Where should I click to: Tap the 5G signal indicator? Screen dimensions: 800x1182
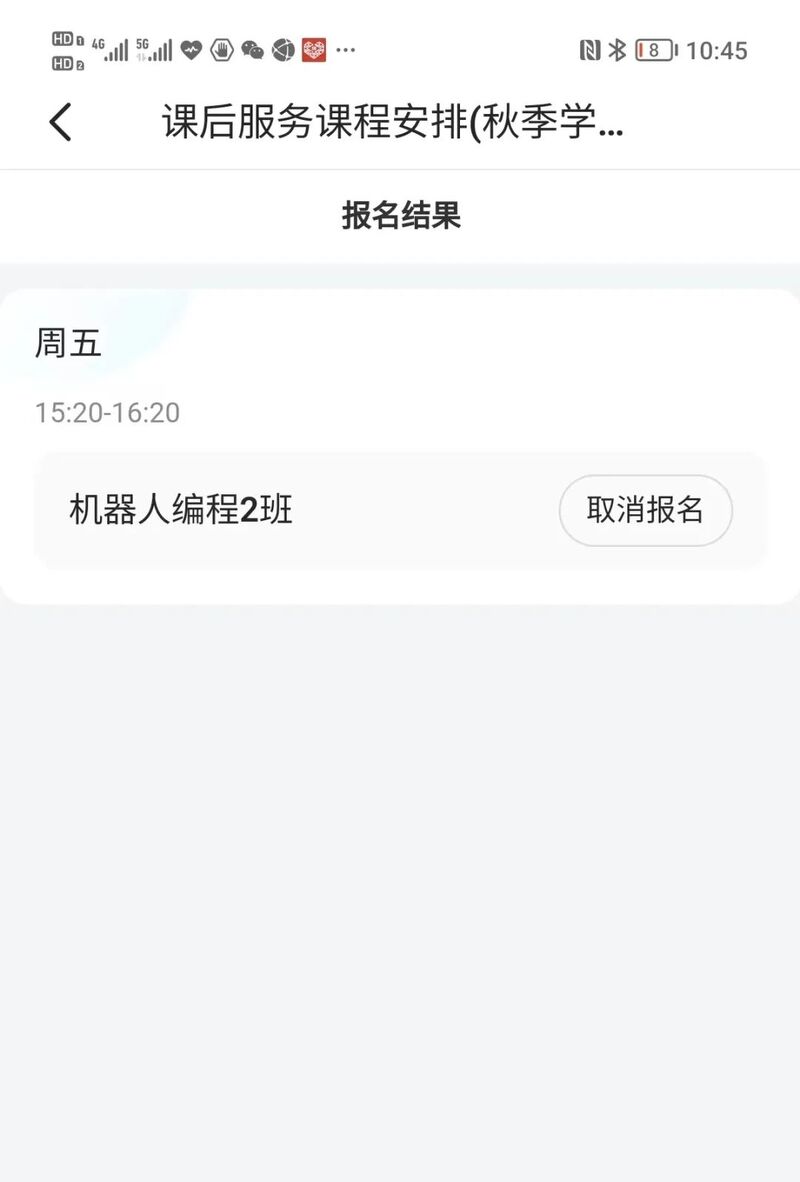[155, 48]
